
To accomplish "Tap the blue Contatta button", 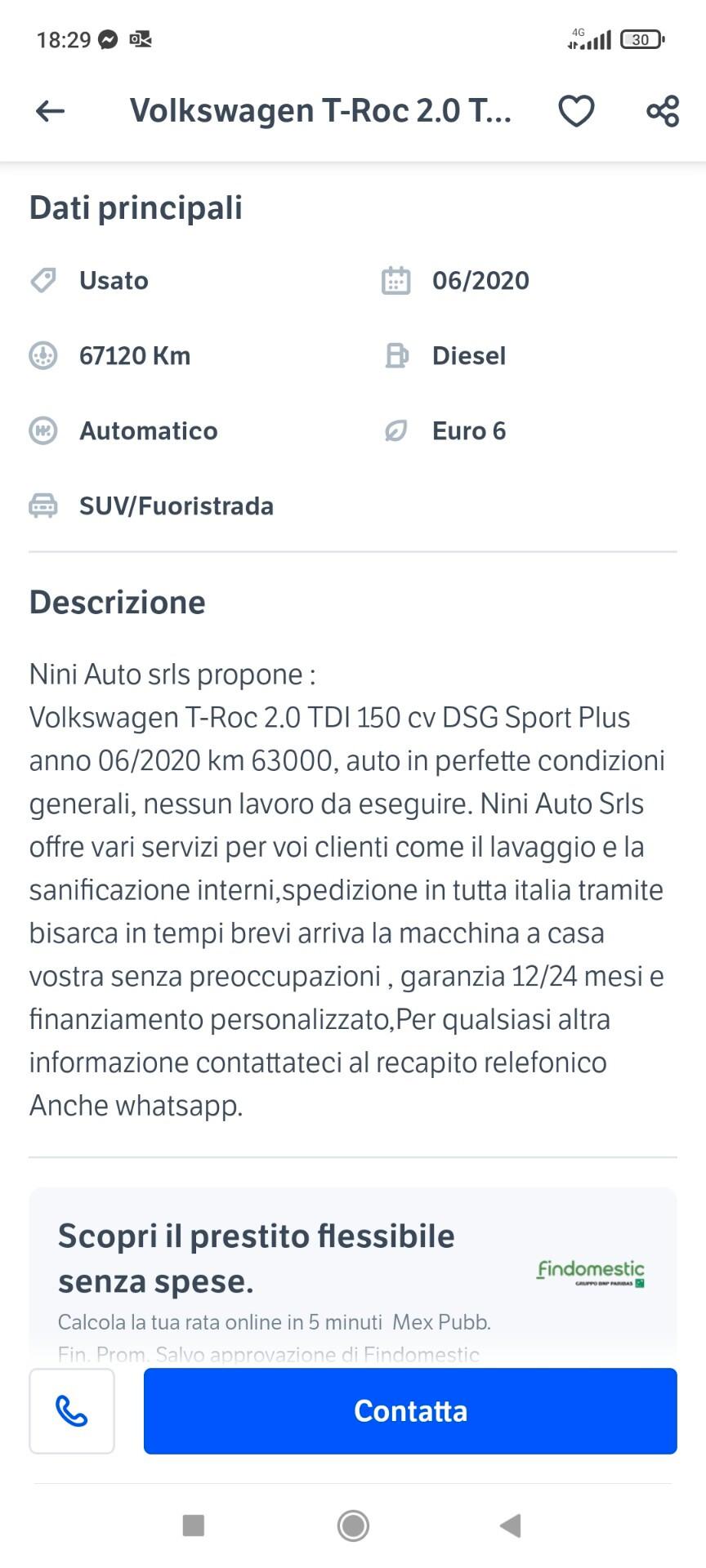I will [x=410, y=1410].
